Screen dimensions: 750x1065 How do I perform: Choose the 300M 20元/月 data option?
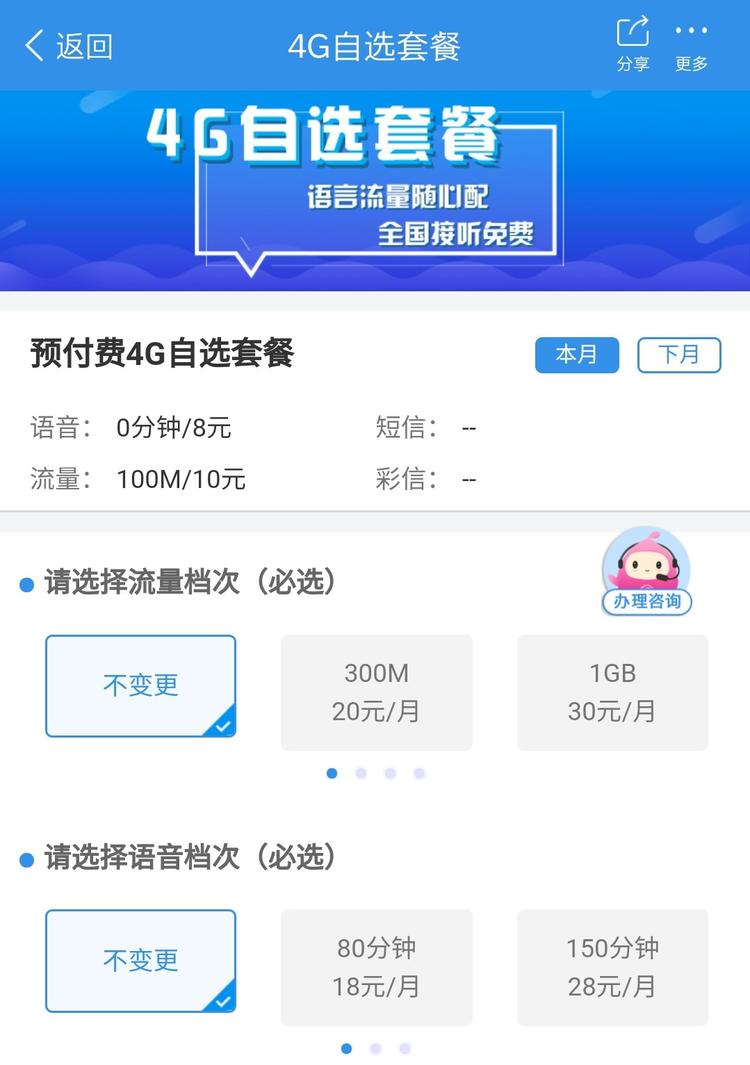pyautogui.click(x=376, y=692)
